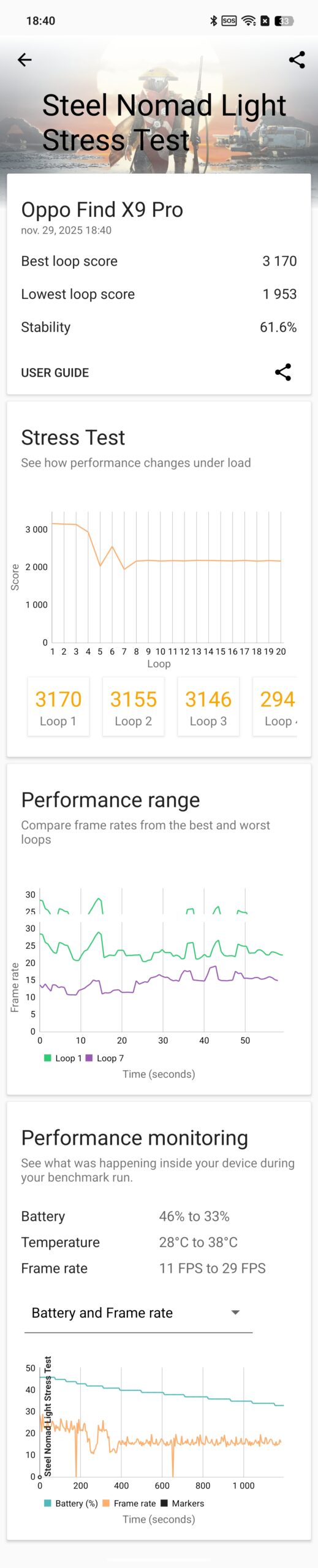
Task: Share result from the header share icon
Action: point(297,59)
